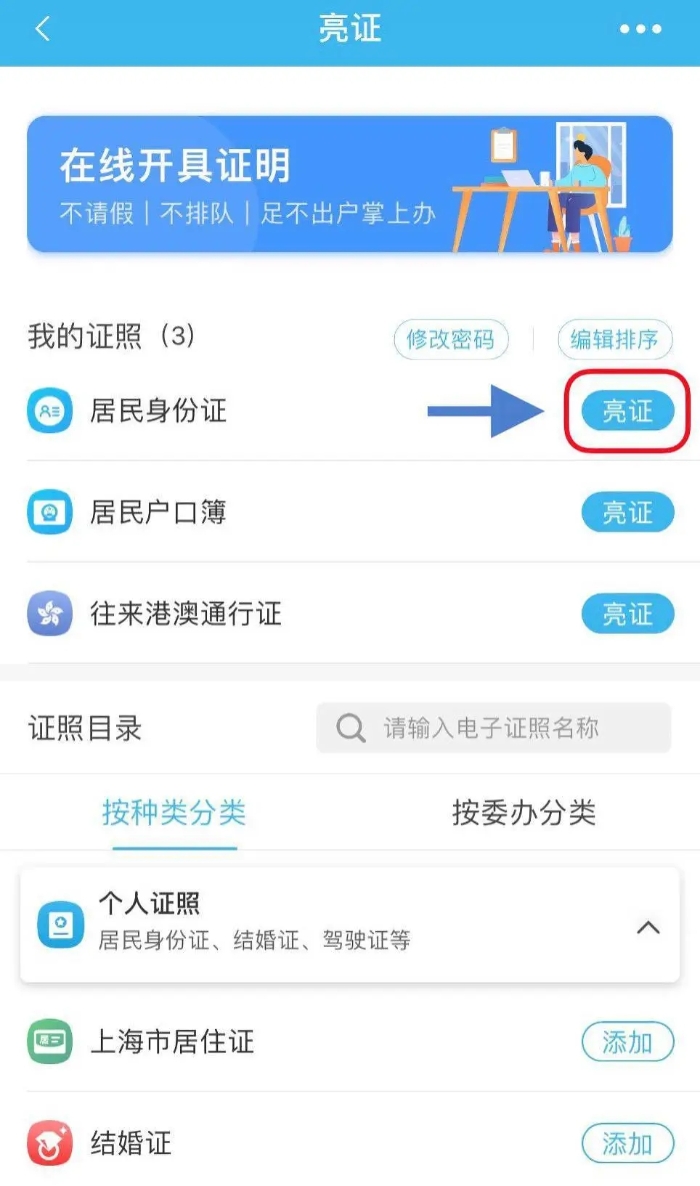Tap the 编辑排序 button
The width and height of the screenshot is (700, 1186).
coord(614,339)
